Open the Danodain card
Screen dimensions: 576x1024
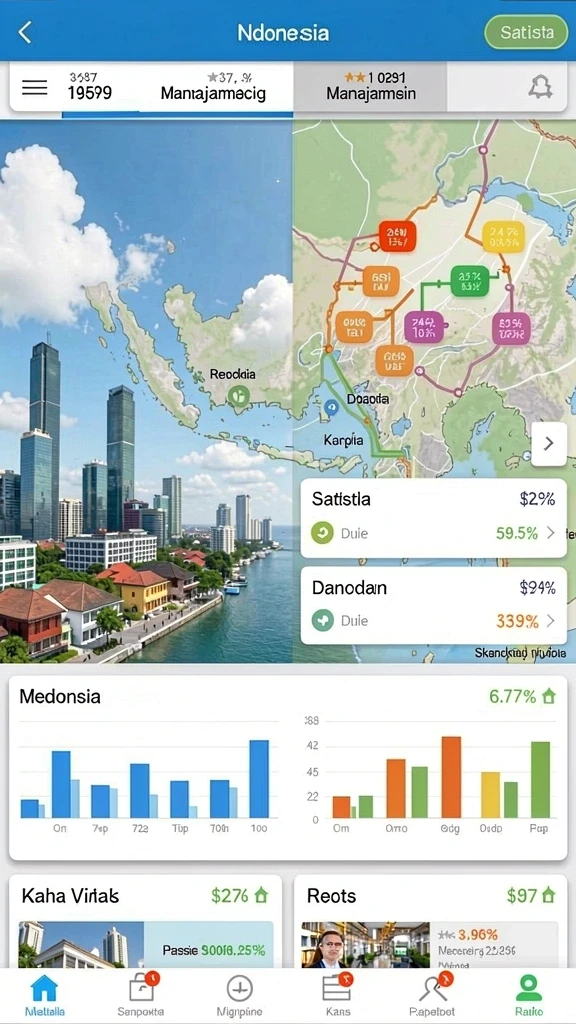(x=433, y=605)
